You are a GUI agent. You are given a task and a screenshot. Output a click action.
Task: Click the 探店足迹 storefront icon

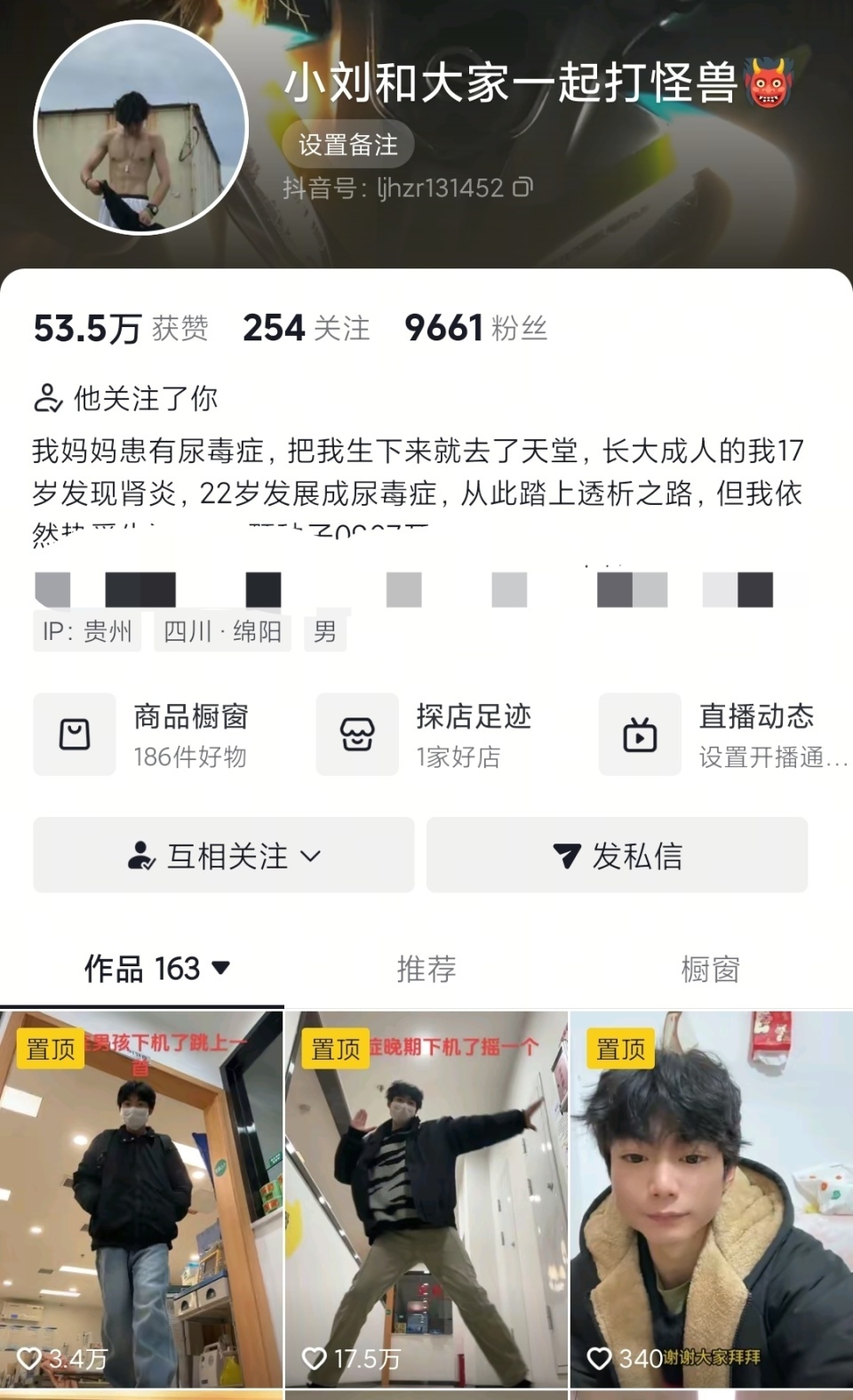click(x=358, y=734)
